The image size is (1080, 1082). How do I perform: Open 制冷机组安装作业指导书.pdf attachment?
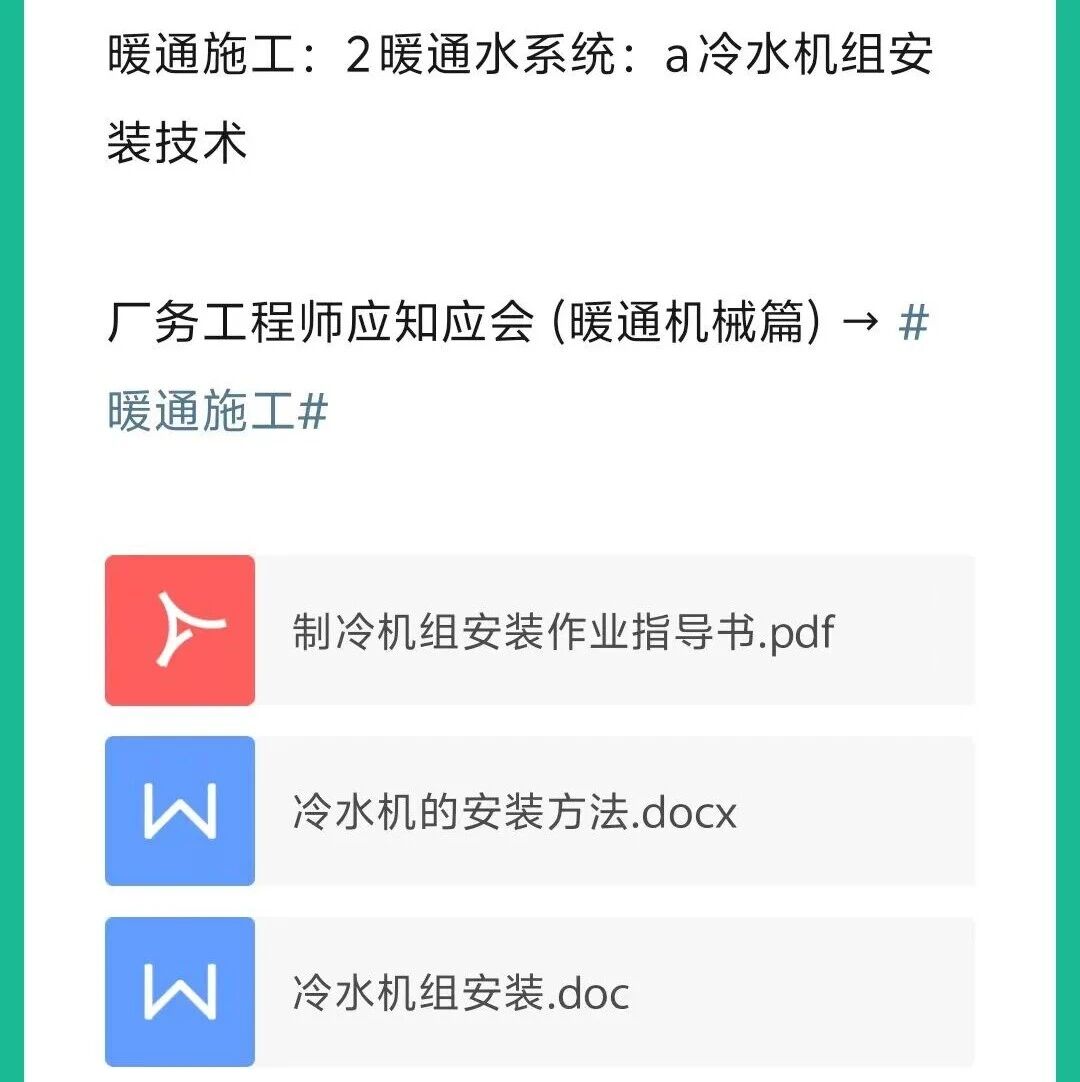click(x=540, y=630)
